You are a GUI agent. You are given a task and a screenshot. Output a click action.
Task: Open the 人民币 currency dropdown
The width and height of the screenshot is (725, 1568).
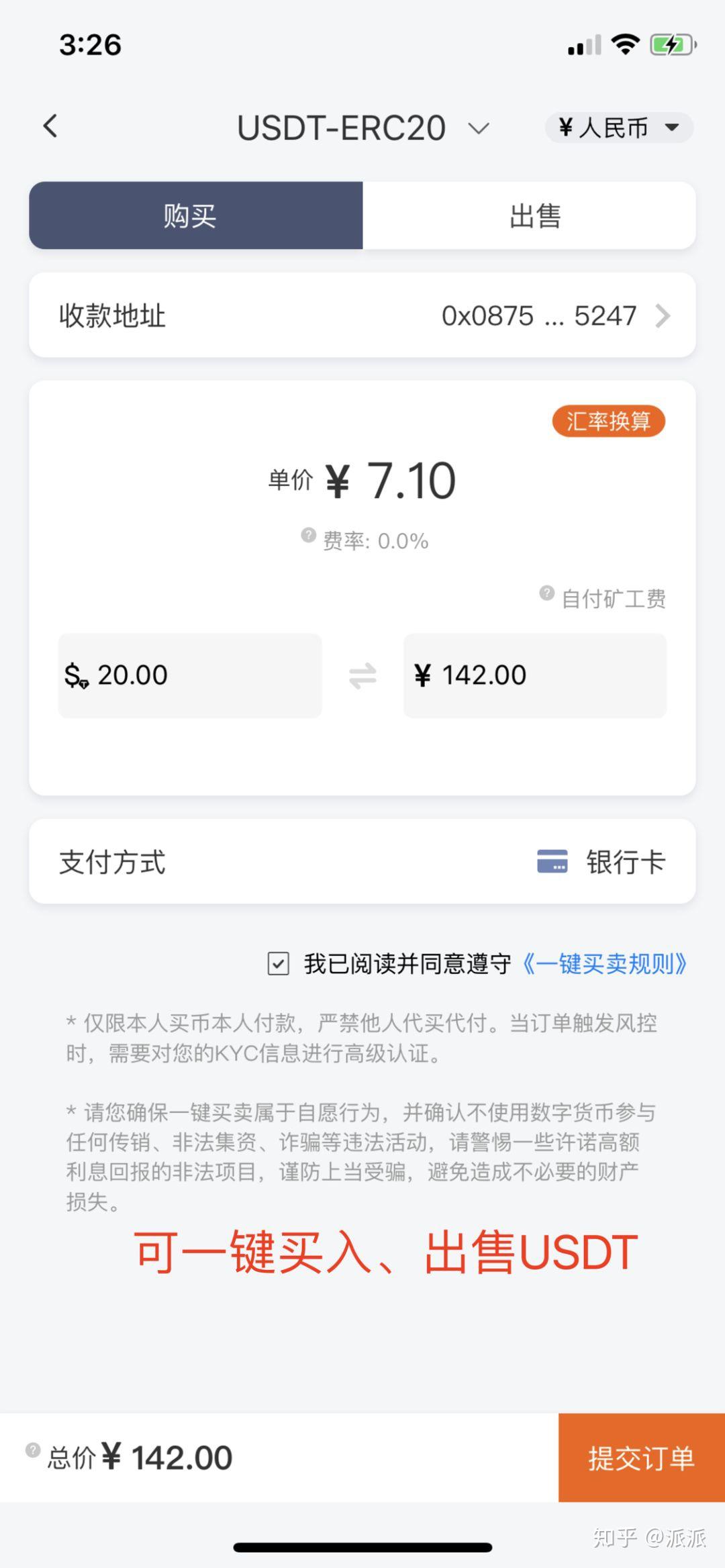click(618, 128)
